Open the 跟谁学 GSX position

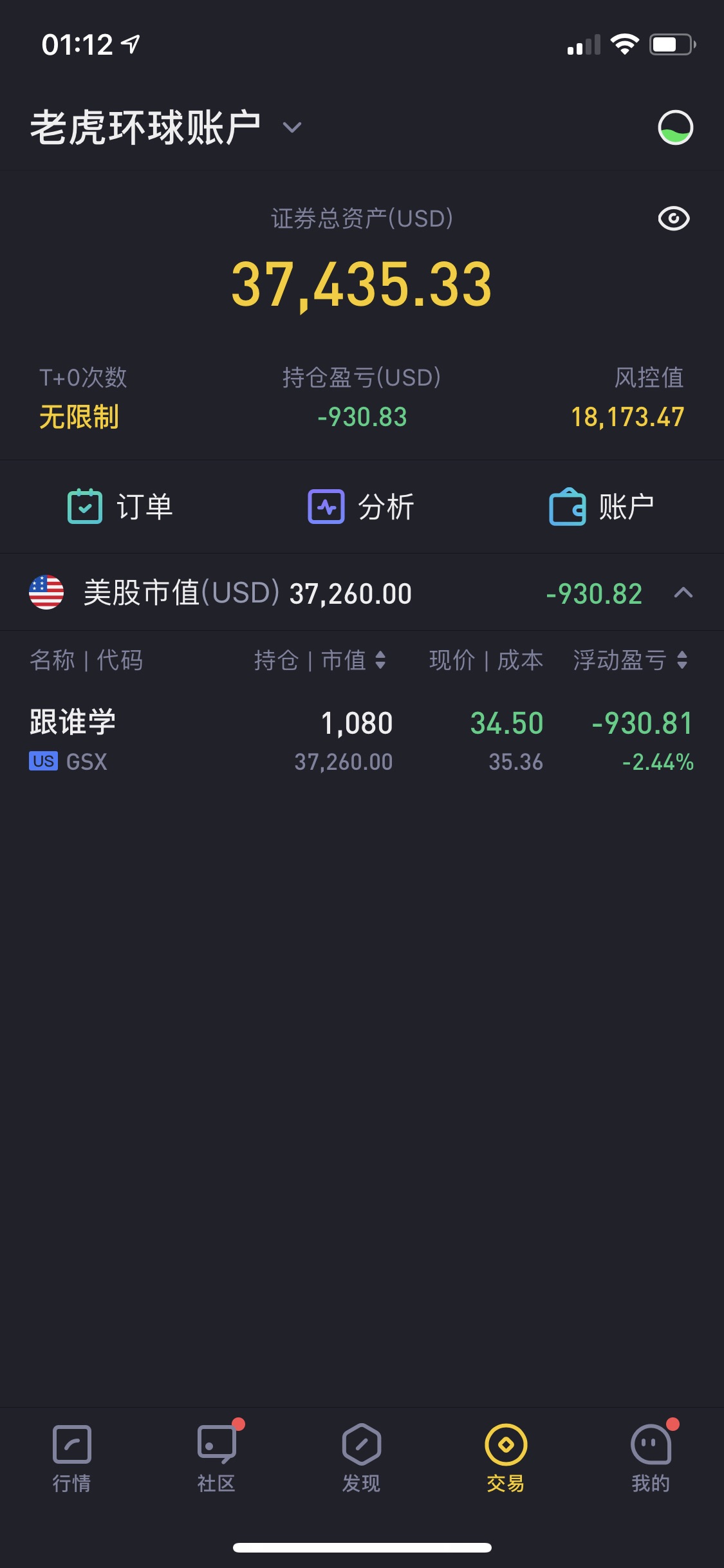point(362,740)
